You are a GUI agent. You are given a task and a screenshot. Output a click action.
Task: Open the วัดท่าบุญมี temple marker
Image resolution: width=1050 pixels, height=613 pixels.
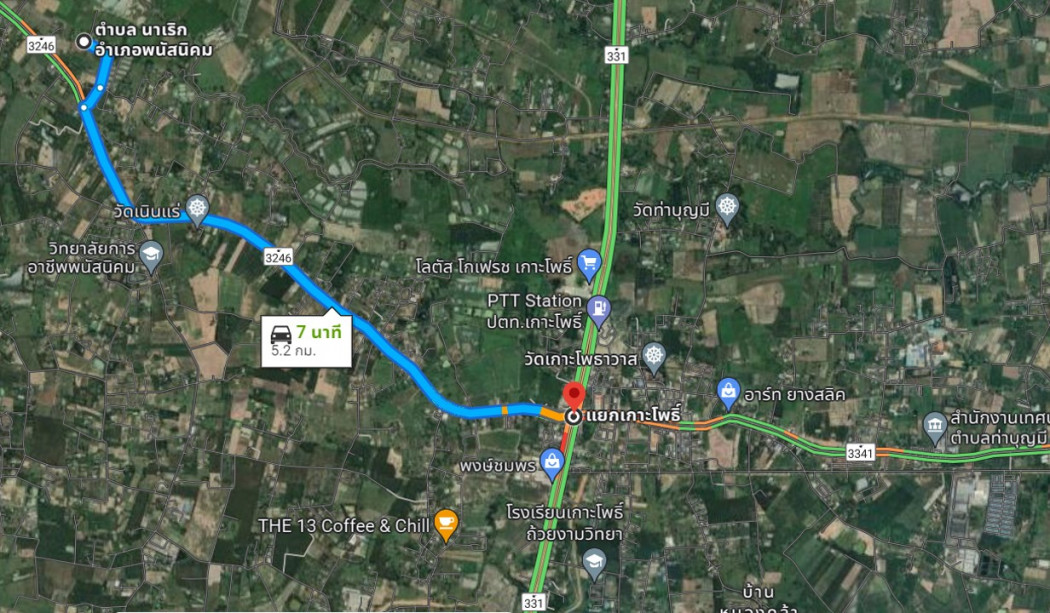pyautogui.click(x=726, y=206)
